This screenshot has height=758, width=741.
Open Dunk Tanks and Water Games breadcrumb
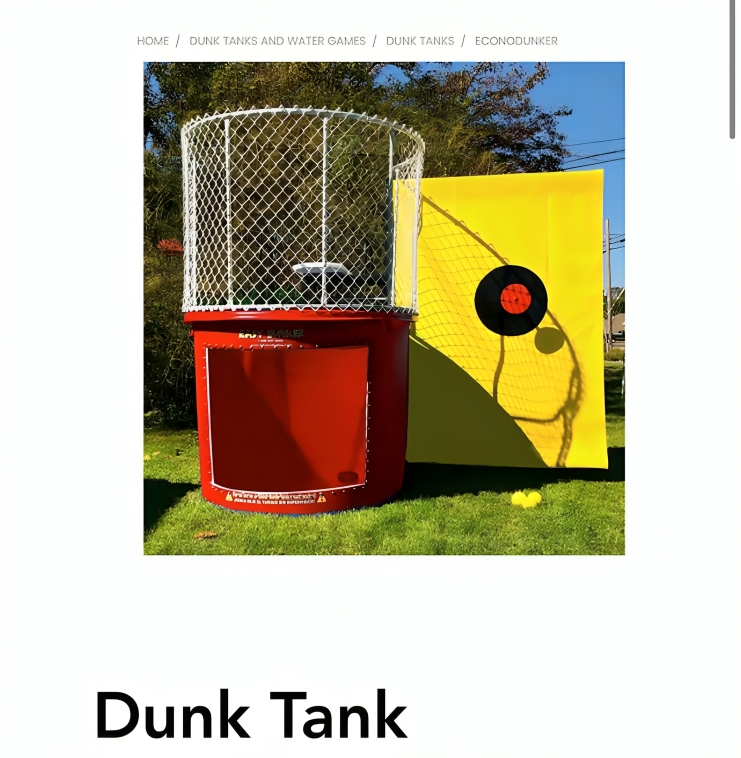click(x=277, y=41)
